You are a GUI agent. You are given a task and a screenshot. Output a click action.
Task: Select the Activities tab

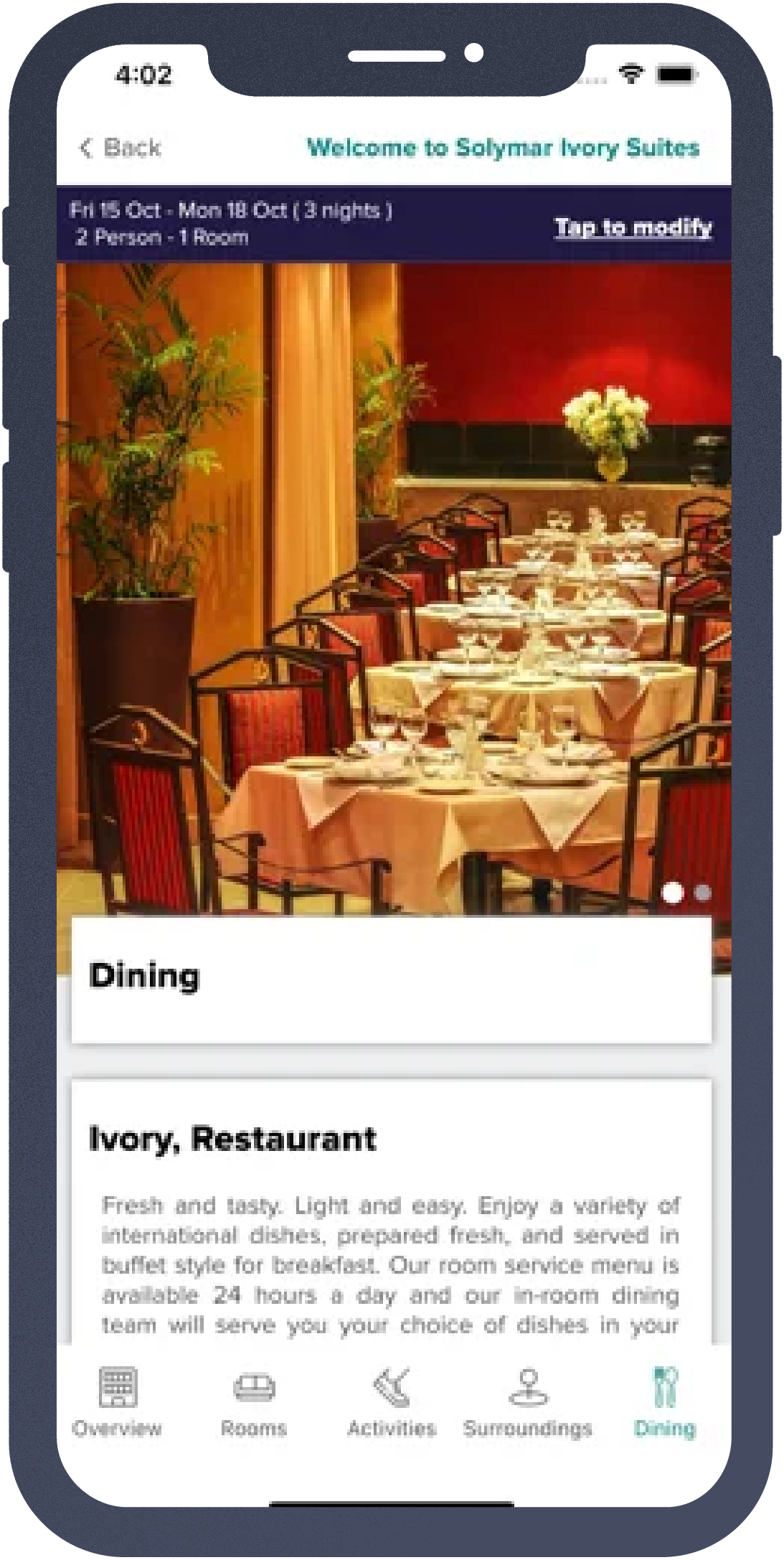pyautogui.click(x=392, y=1402)
